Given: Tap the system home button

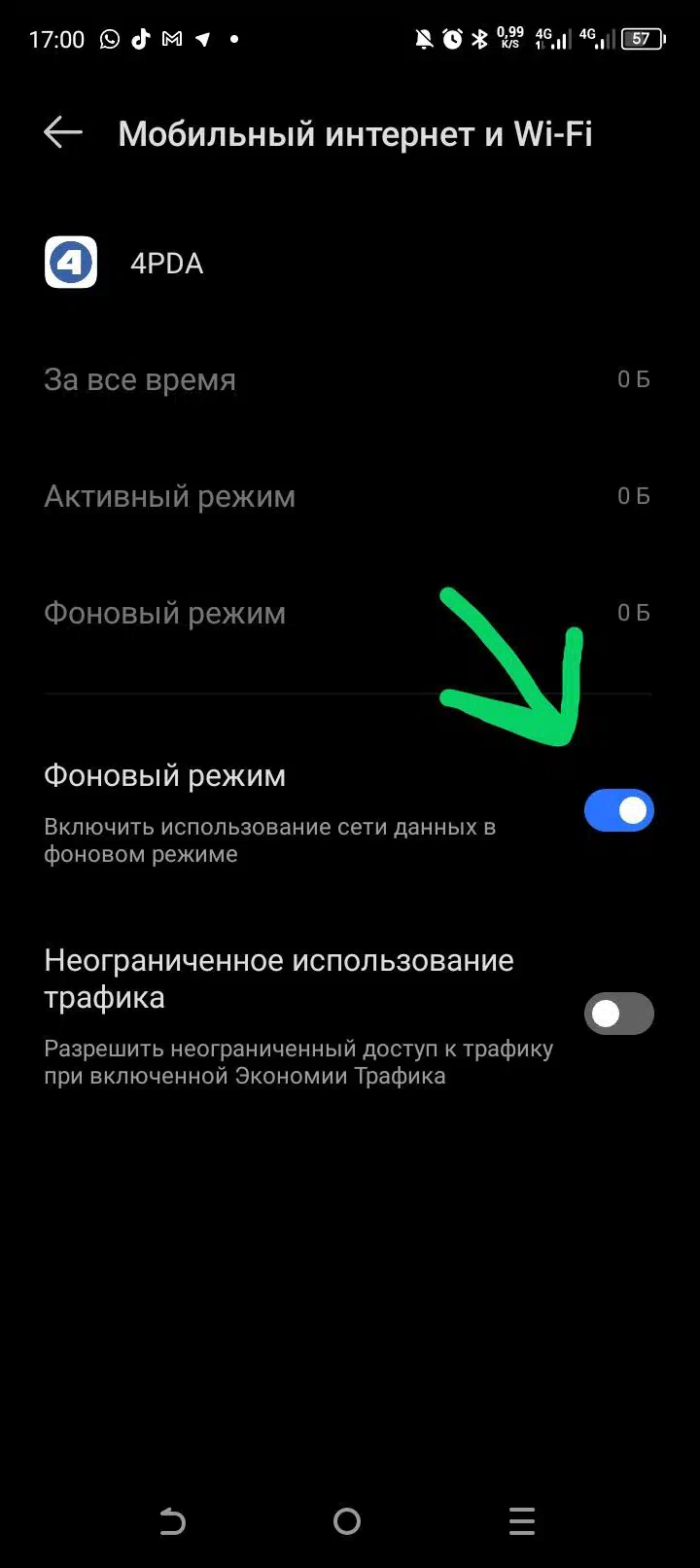Looking at the screenshot, I should [x=347, y=1521].
